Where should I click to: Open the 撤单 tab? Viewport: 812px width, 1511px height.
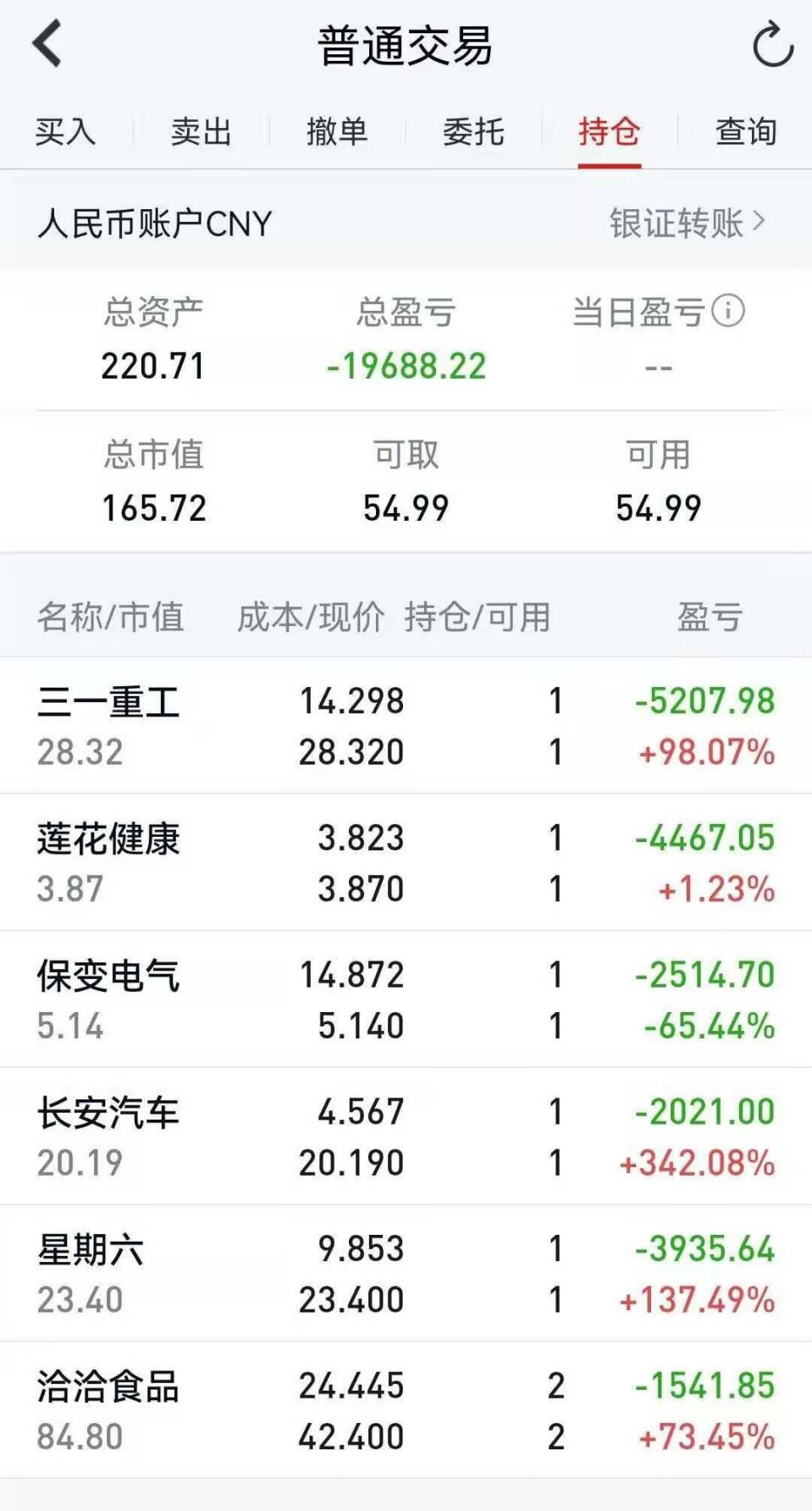(337, 132)
